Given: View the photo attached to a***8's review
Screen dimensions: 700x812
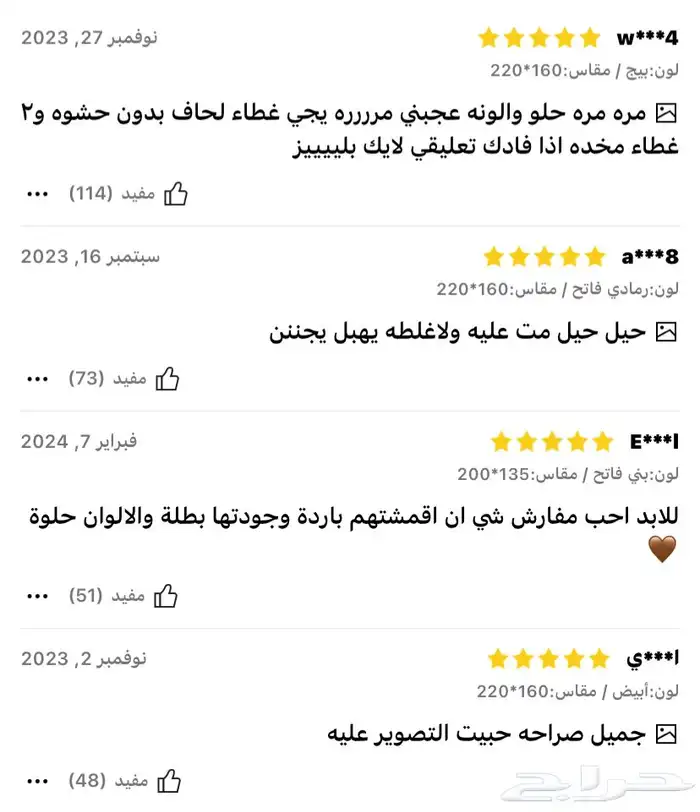Looking at the screenshot, I should [x=666, y=332].
